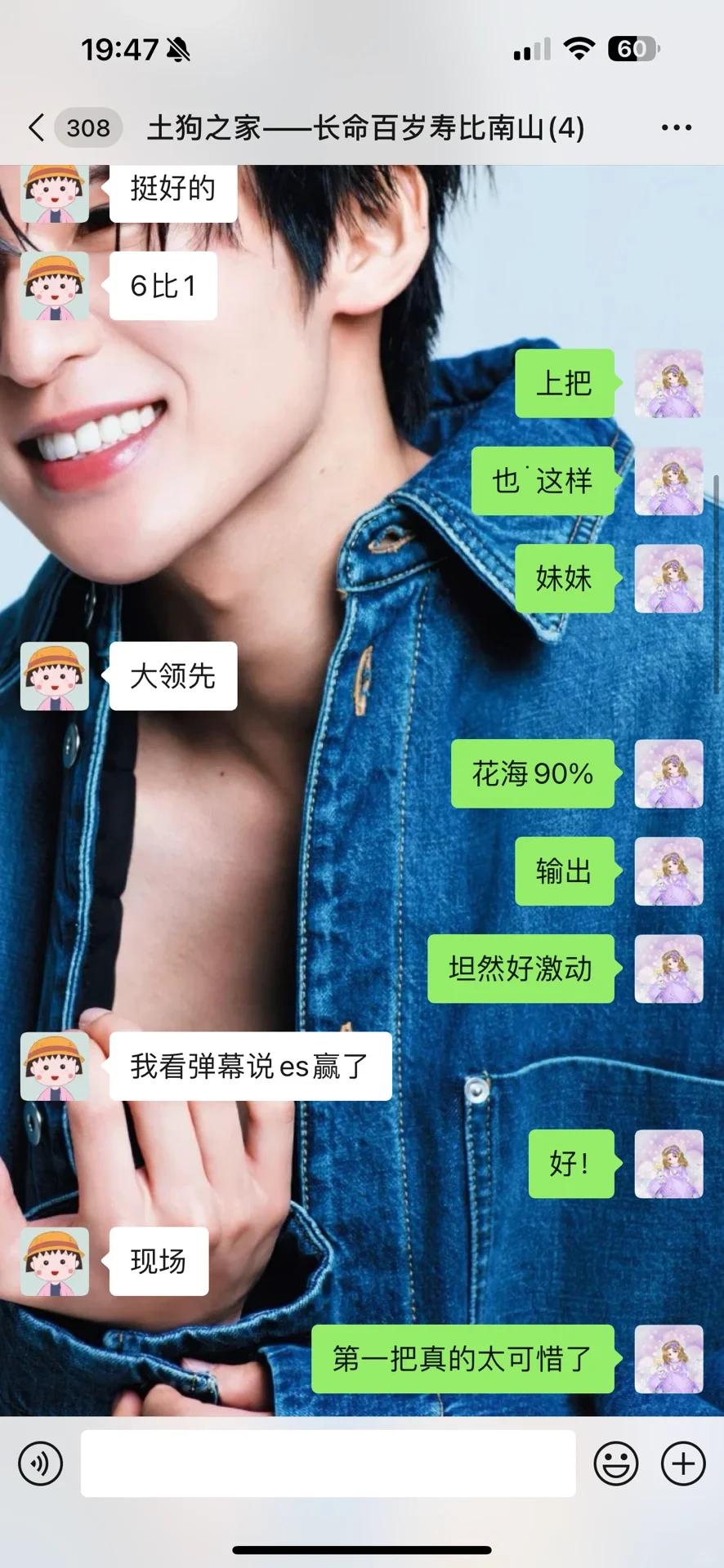The height and width of the screenshot is (1568, 724).
Task: Tap the message text field
Action: pyautogui.click(x=328, y=1463)
